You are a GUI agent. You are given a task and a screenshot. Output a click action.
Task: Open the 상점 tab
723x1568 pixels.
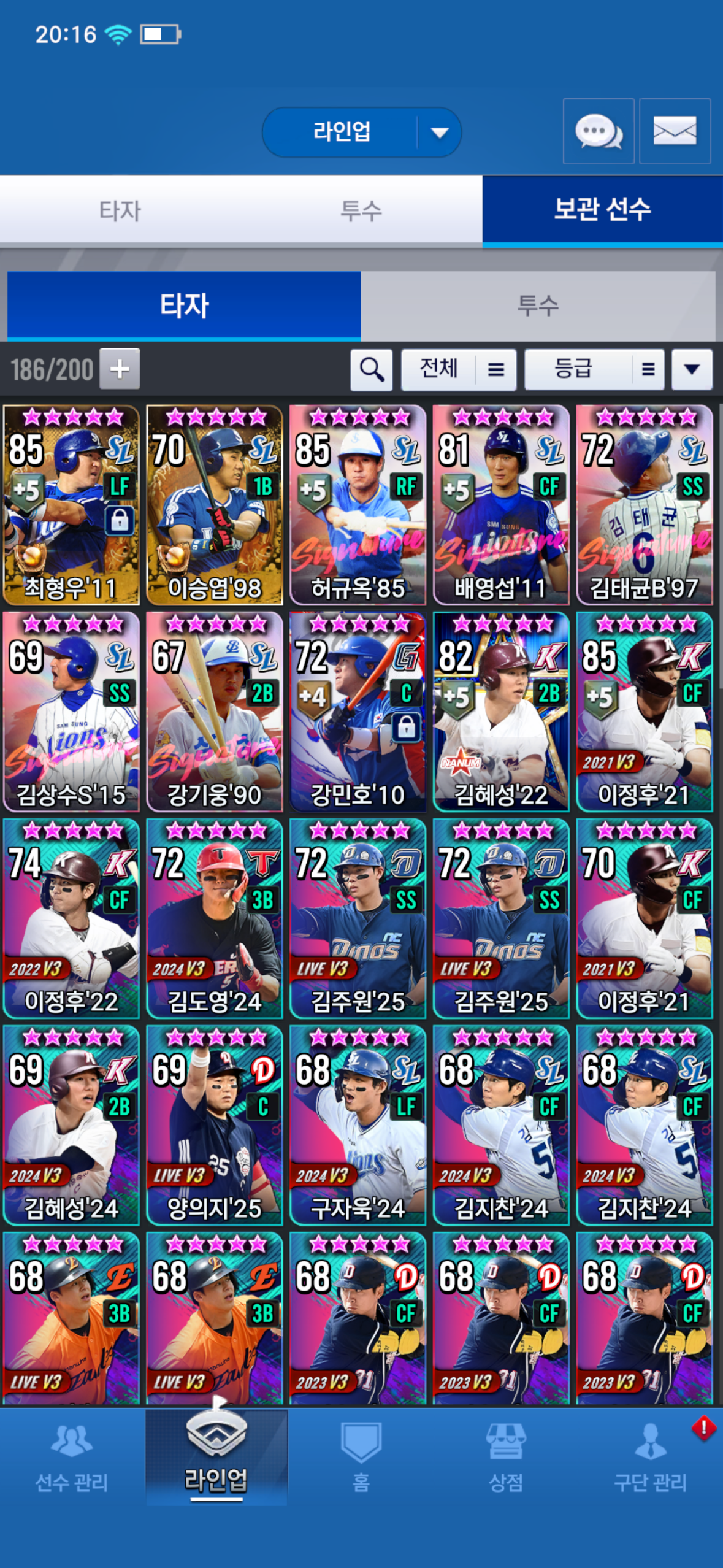coord(505,1458)
